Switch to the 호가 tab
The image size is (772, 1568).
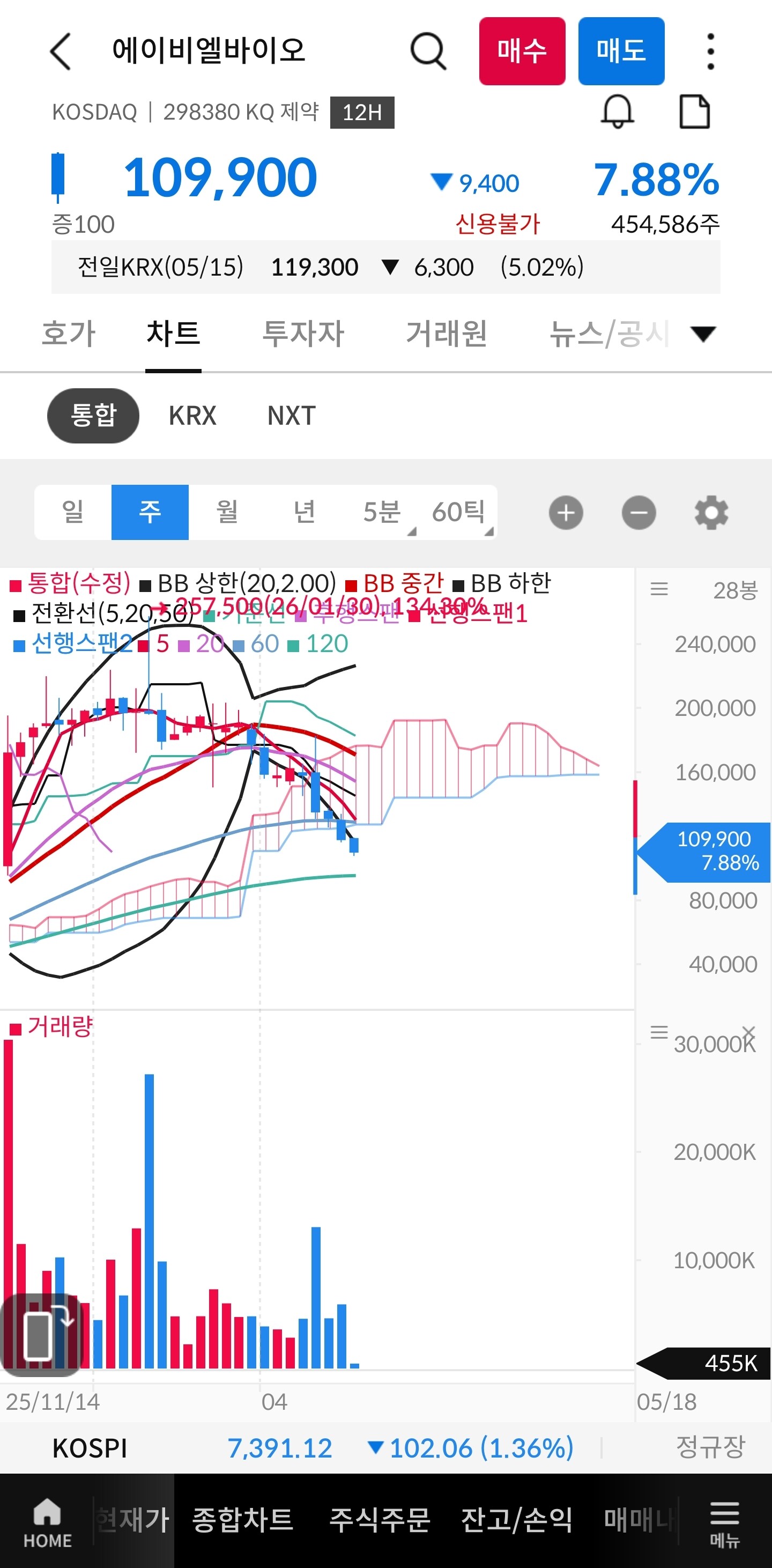(69, 334)
